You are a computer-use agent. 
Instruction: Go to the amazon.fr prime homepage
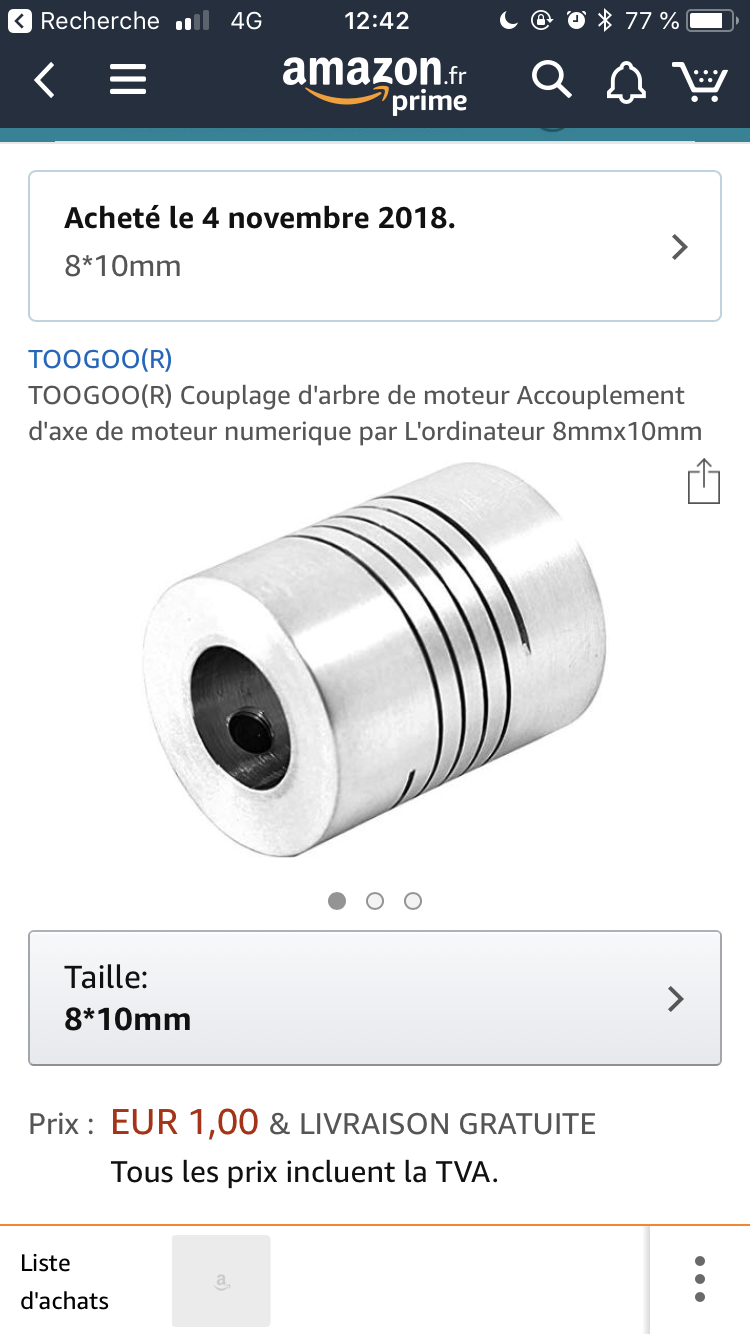375,84
